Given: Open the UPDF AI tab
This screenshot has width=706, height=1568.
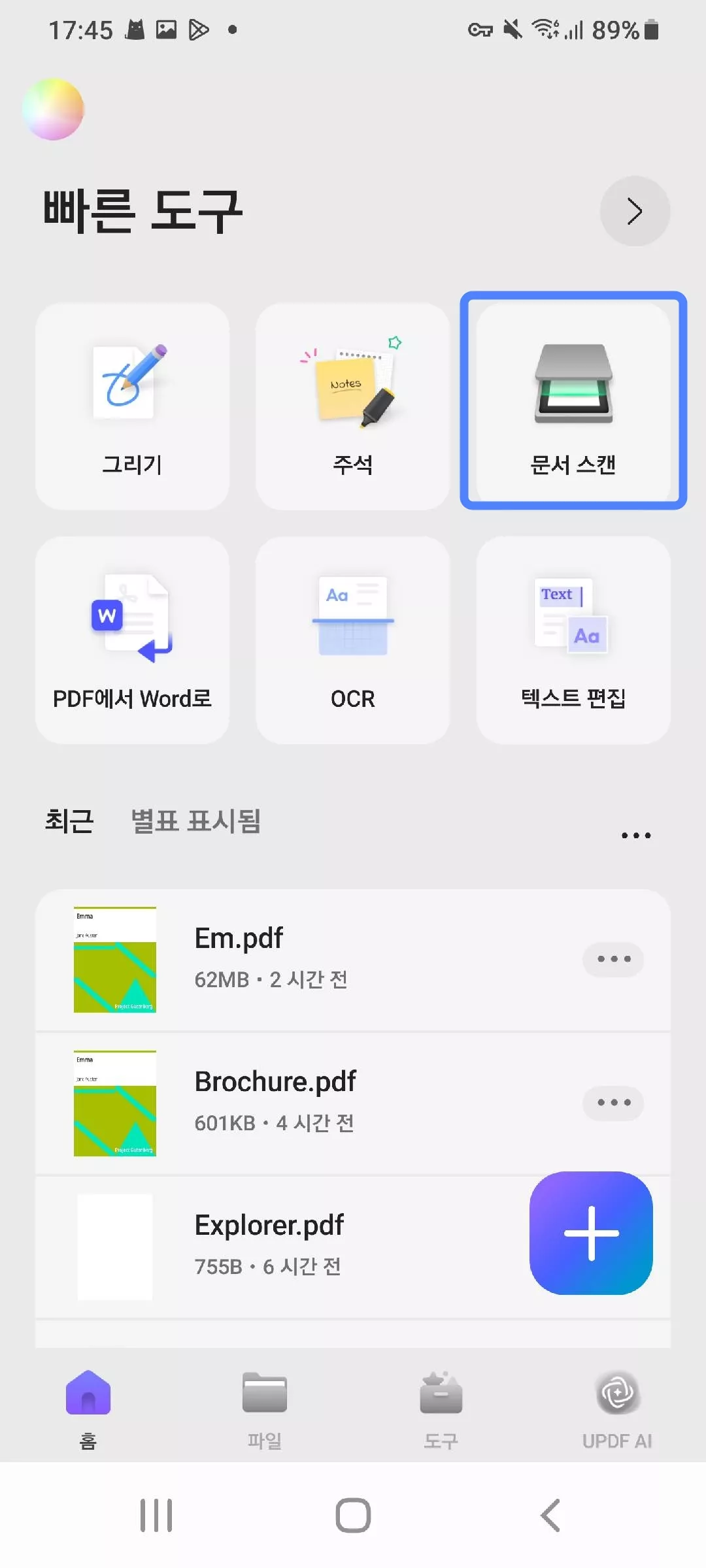Looking at the screenshot, I should [617, 1408].
